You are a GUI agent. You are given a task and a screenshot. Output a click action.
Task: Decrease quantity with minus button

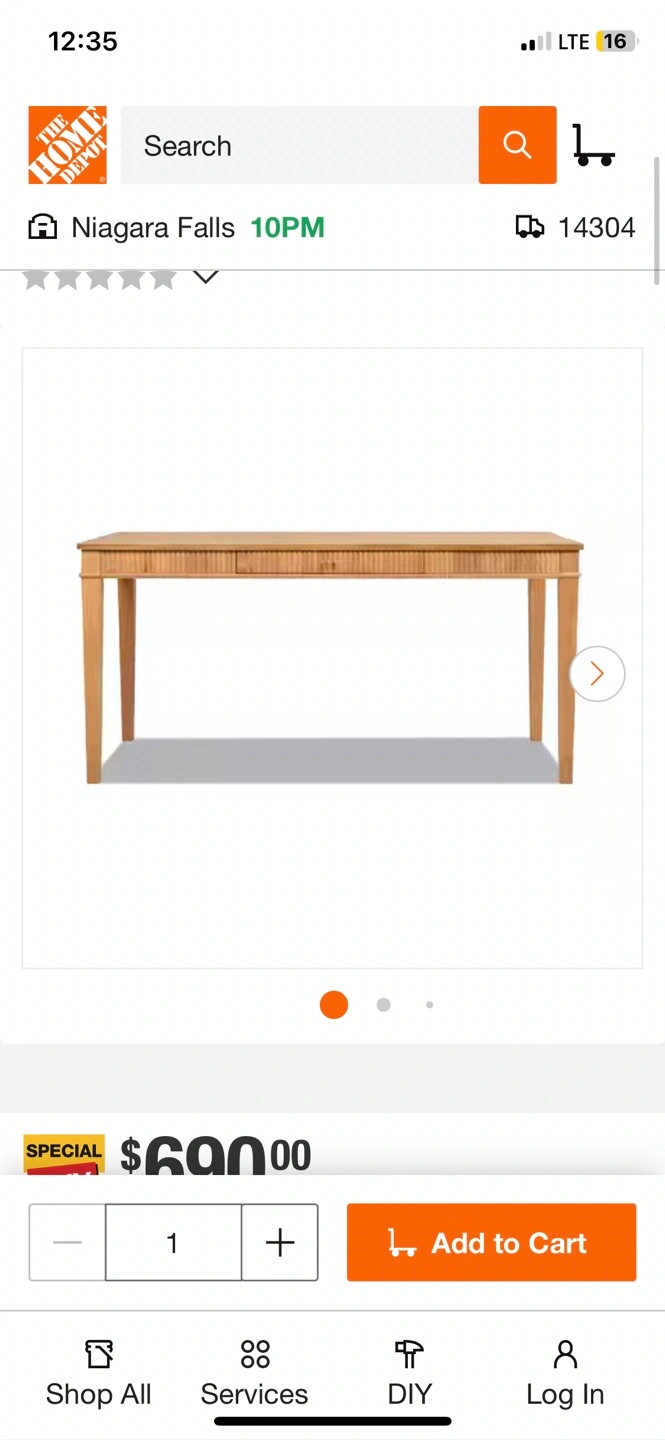(x=67, y=1242)
